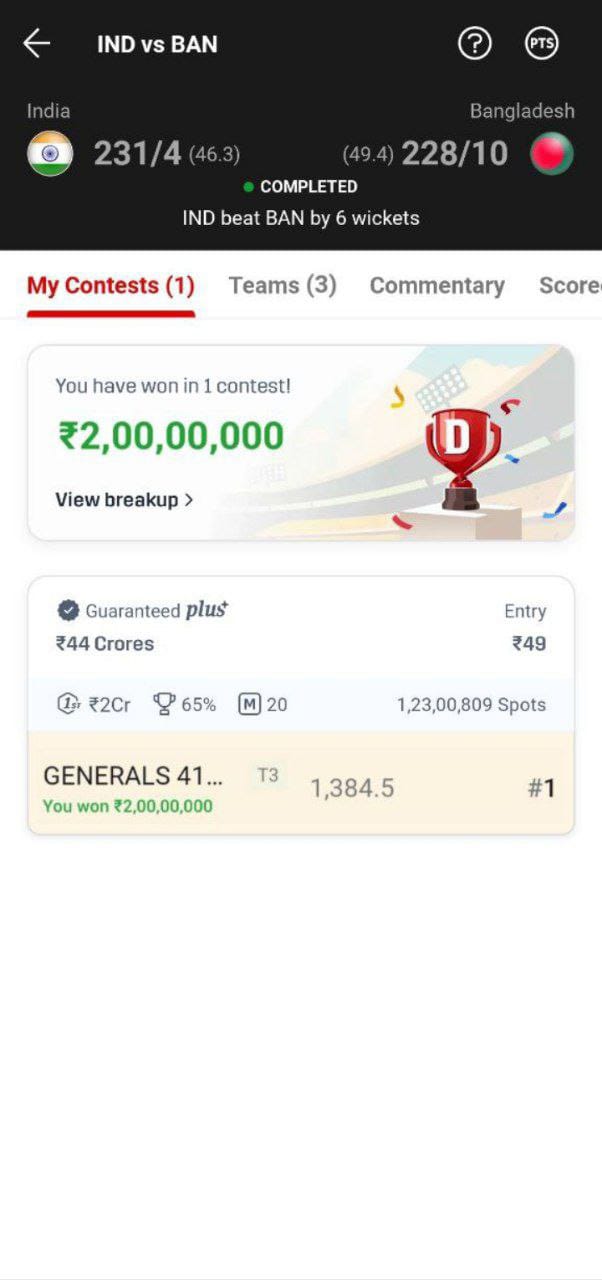
Task: Switch to the Commentary tab
Action: pos(436,285)
